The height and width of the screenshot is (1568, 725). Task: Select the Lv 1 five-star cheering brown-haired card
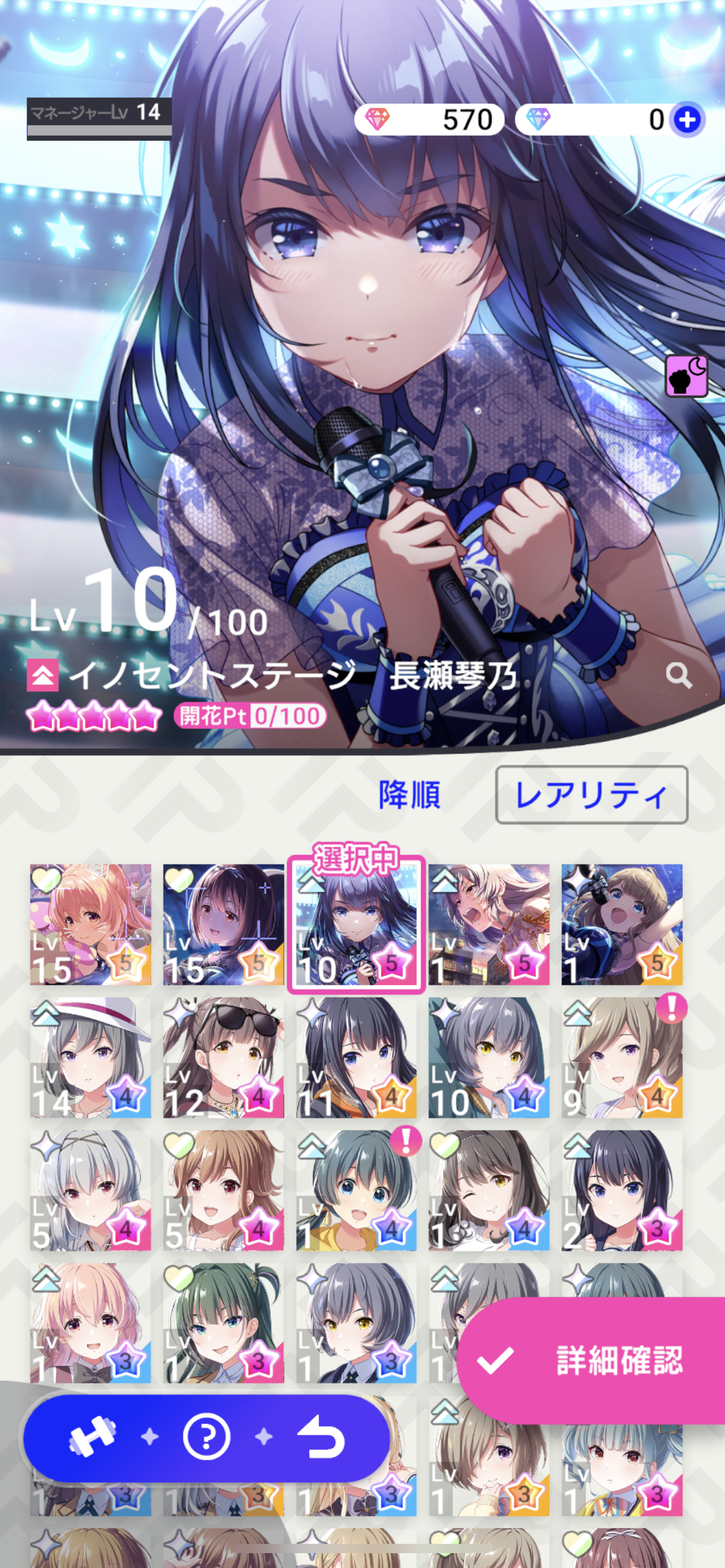622,924
